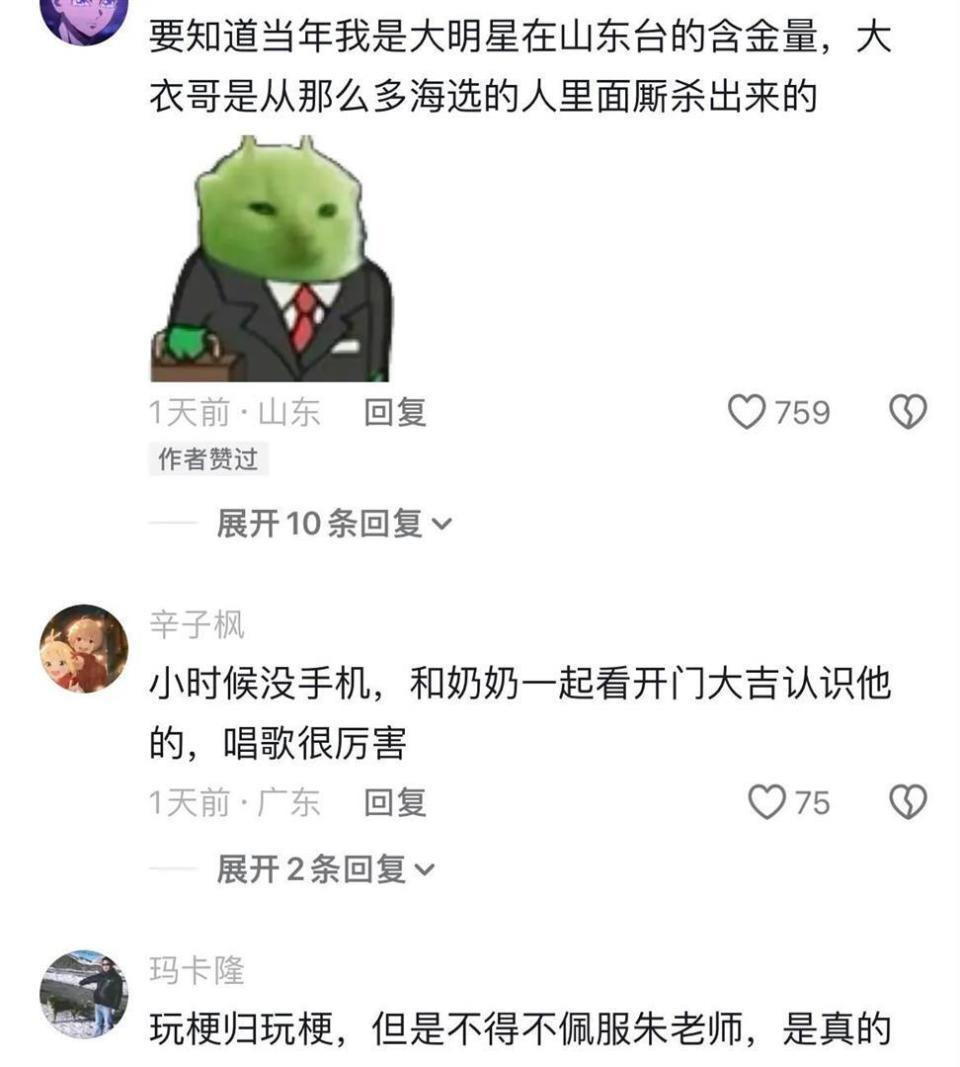Dislike the first comment
Screen dimensions: 960x1067
906,409
